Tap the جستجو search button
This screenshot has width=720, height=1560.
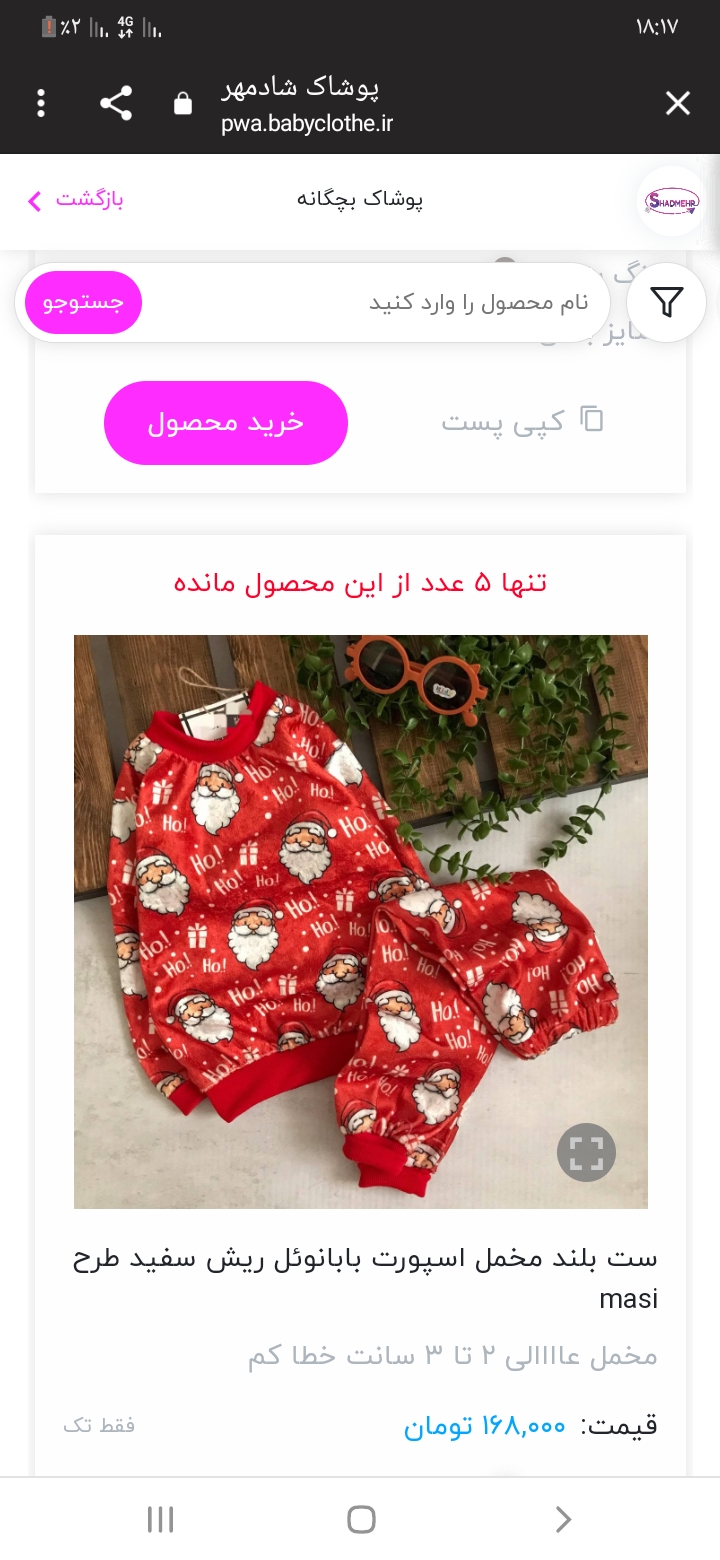point(83,302)
